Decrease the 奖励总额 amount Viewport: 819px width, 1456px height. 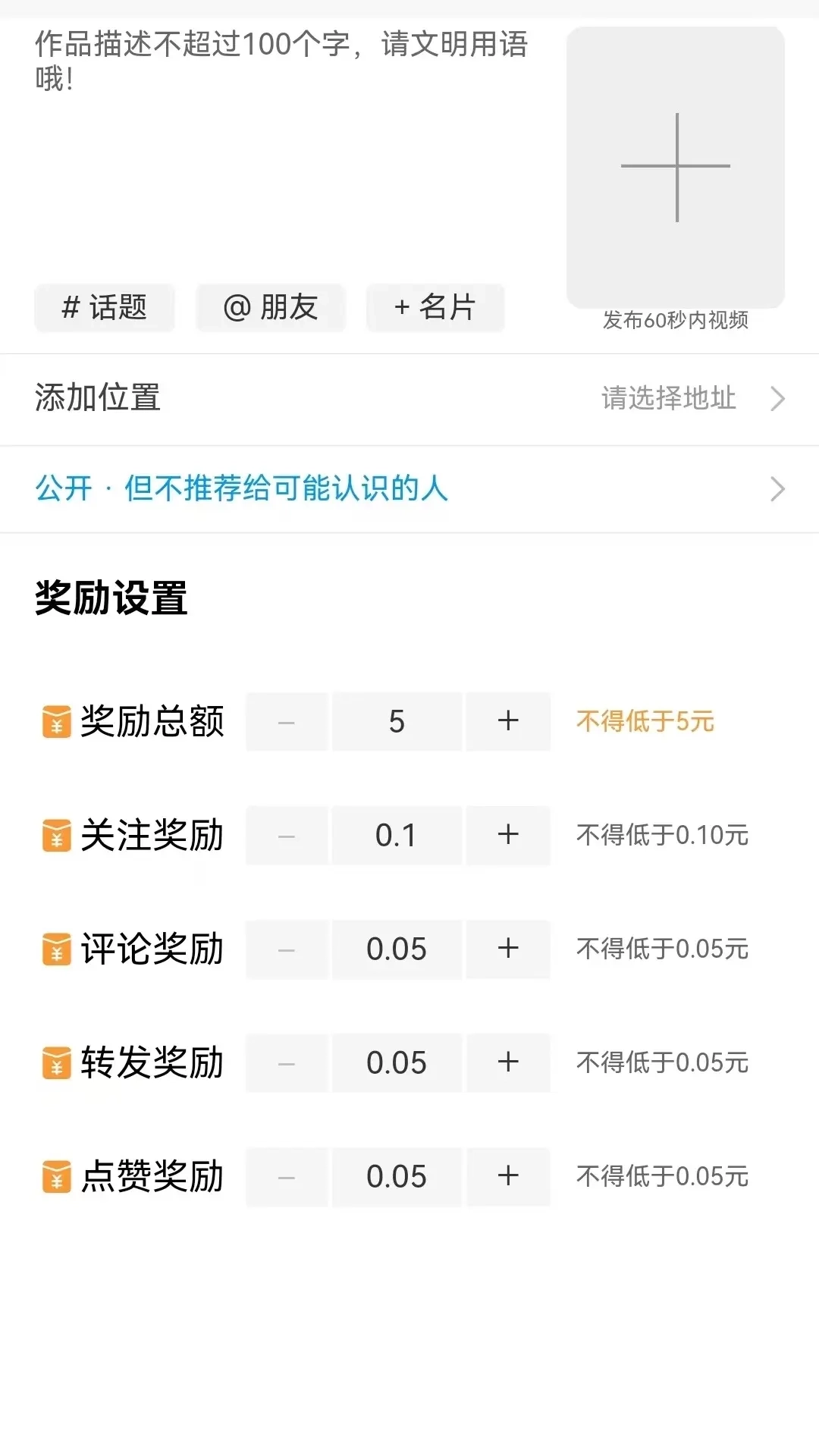click(x=287, y=721)
